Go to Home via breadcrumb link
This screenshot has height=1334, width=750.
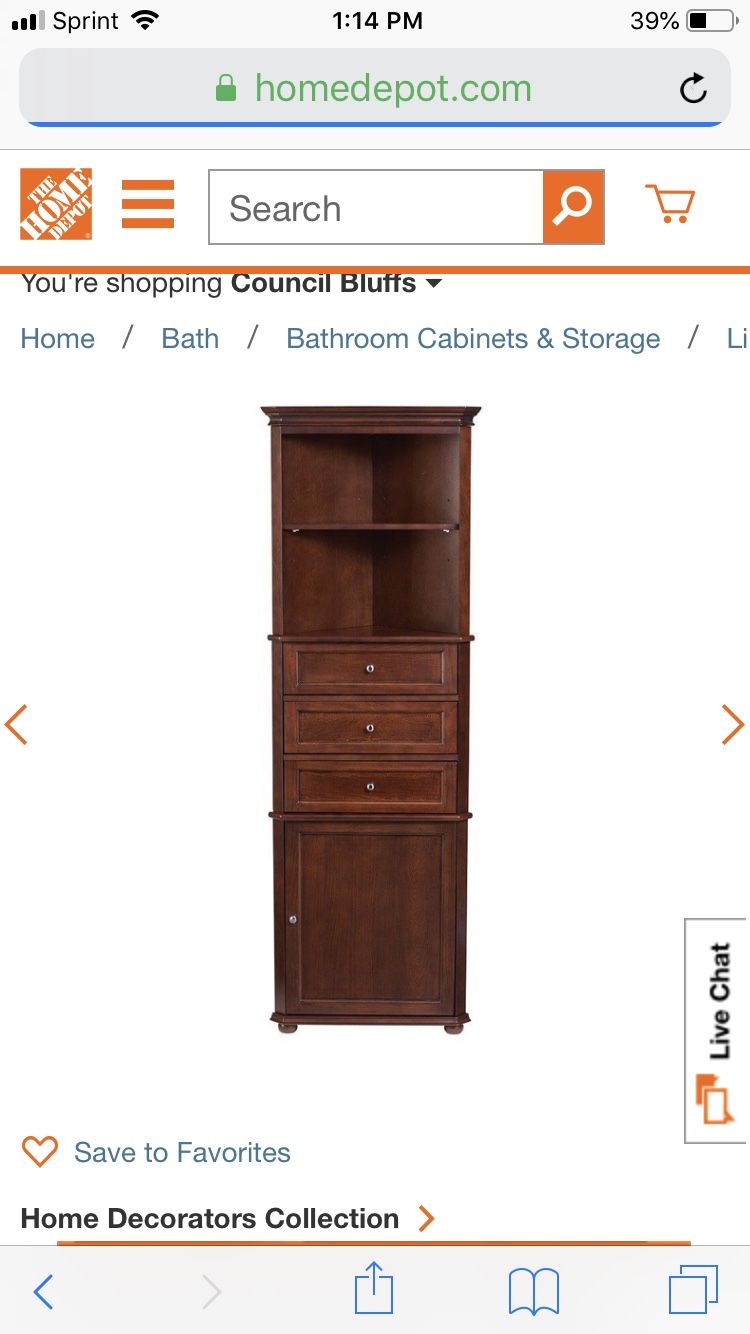(56, 339)
